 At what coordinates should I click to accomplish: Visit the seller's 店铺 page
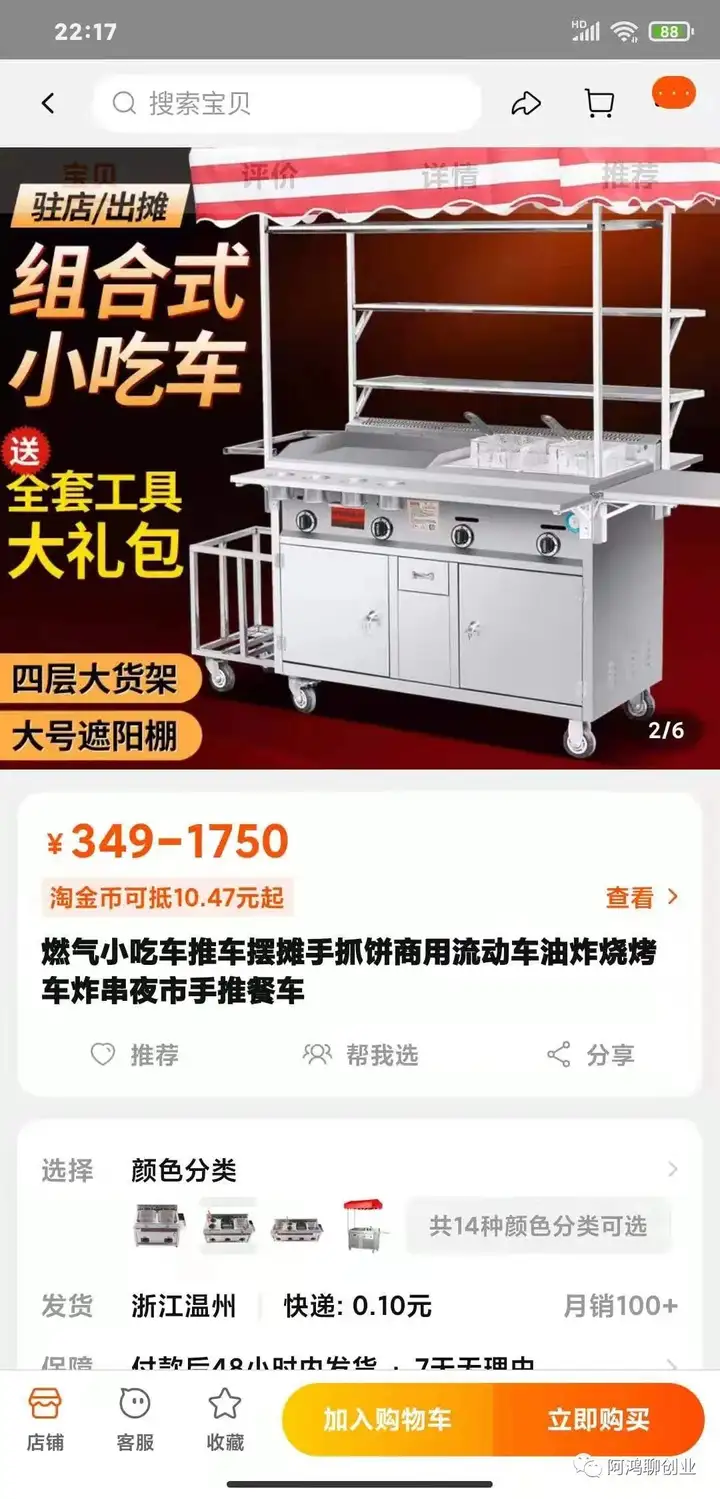point(45,1419)
